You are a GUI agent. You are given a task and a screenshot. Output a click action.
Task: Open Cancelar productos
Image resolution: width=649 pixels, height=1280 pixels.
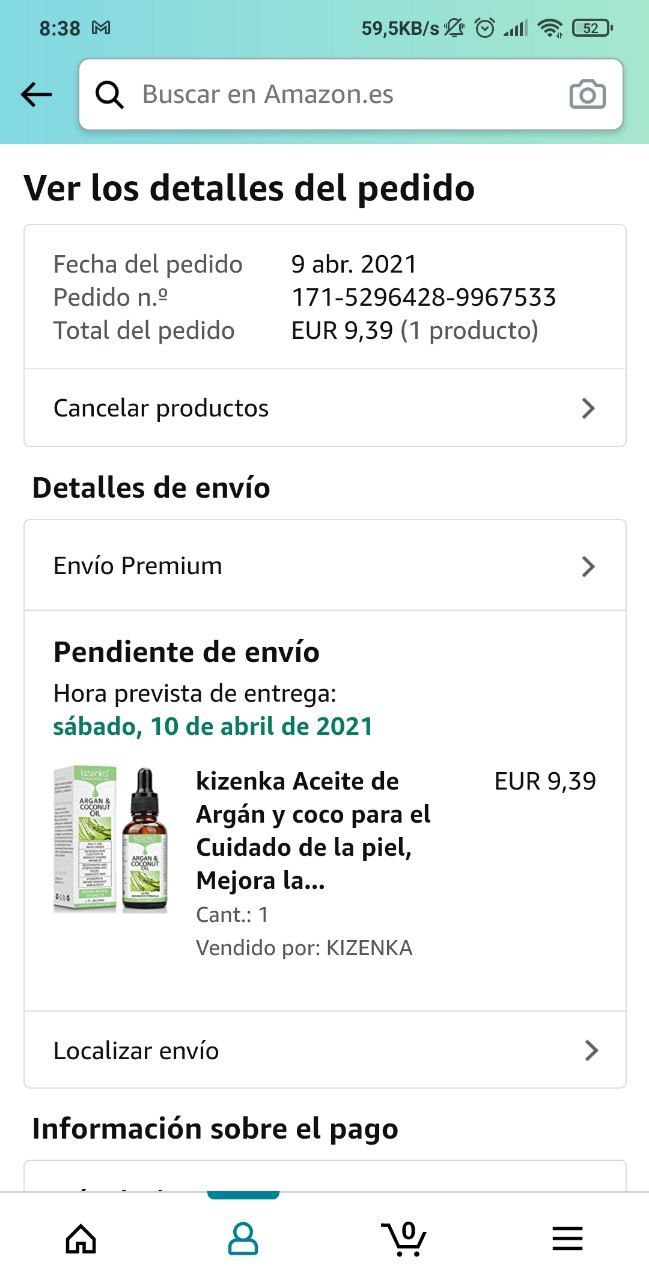point(325,408)
